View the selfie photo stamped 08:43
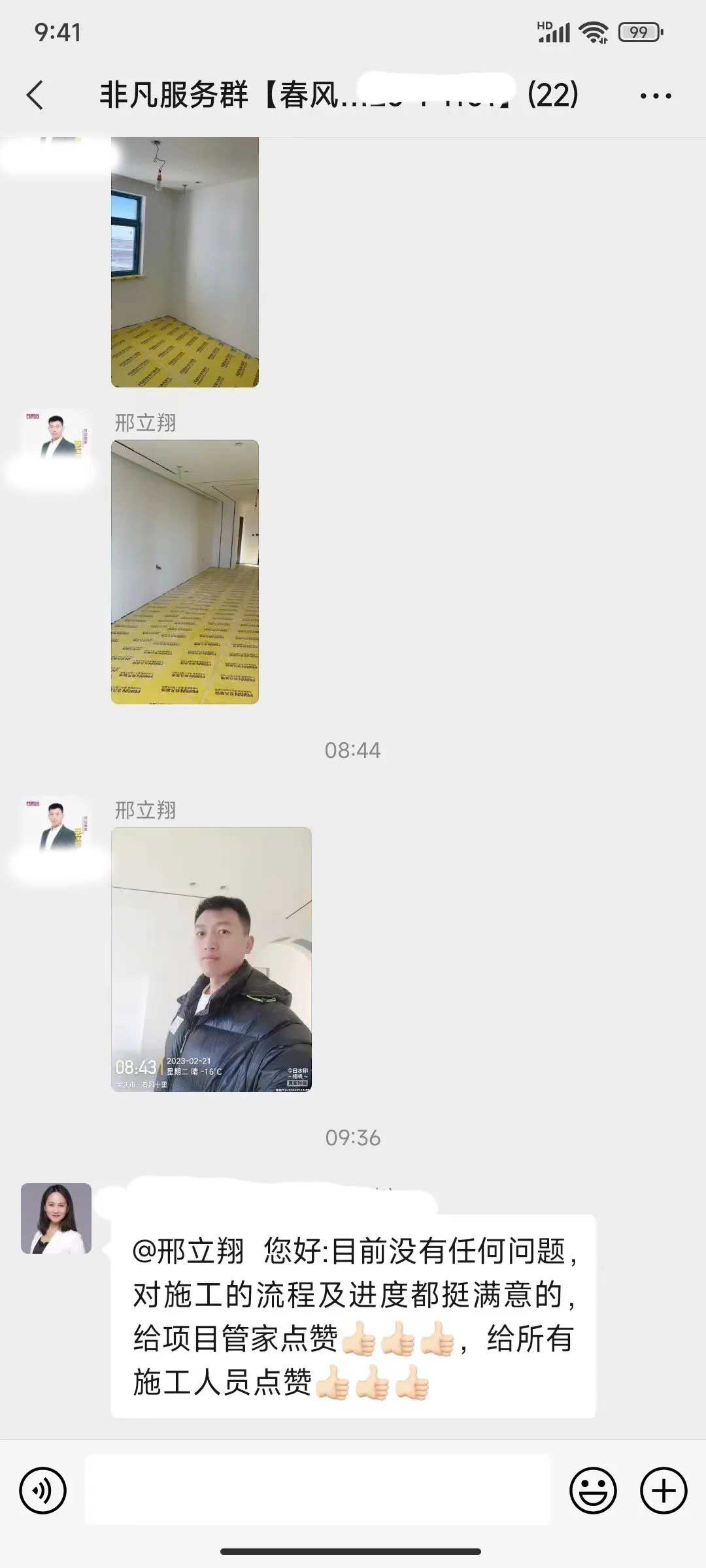 [x=211, y=959]
